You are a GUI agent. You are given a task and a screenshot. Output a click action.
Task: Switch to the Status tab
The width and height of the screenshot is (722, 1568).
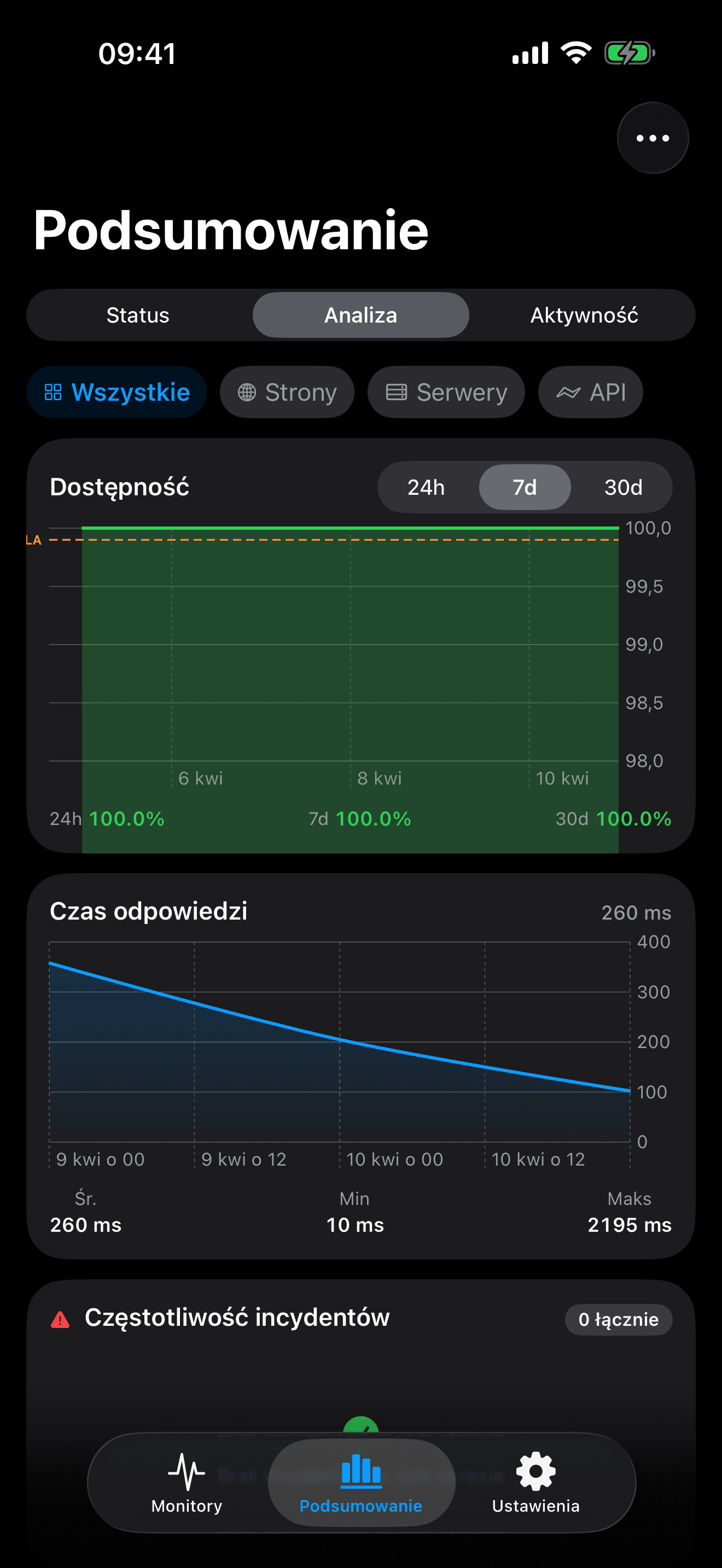coord(138,315)
